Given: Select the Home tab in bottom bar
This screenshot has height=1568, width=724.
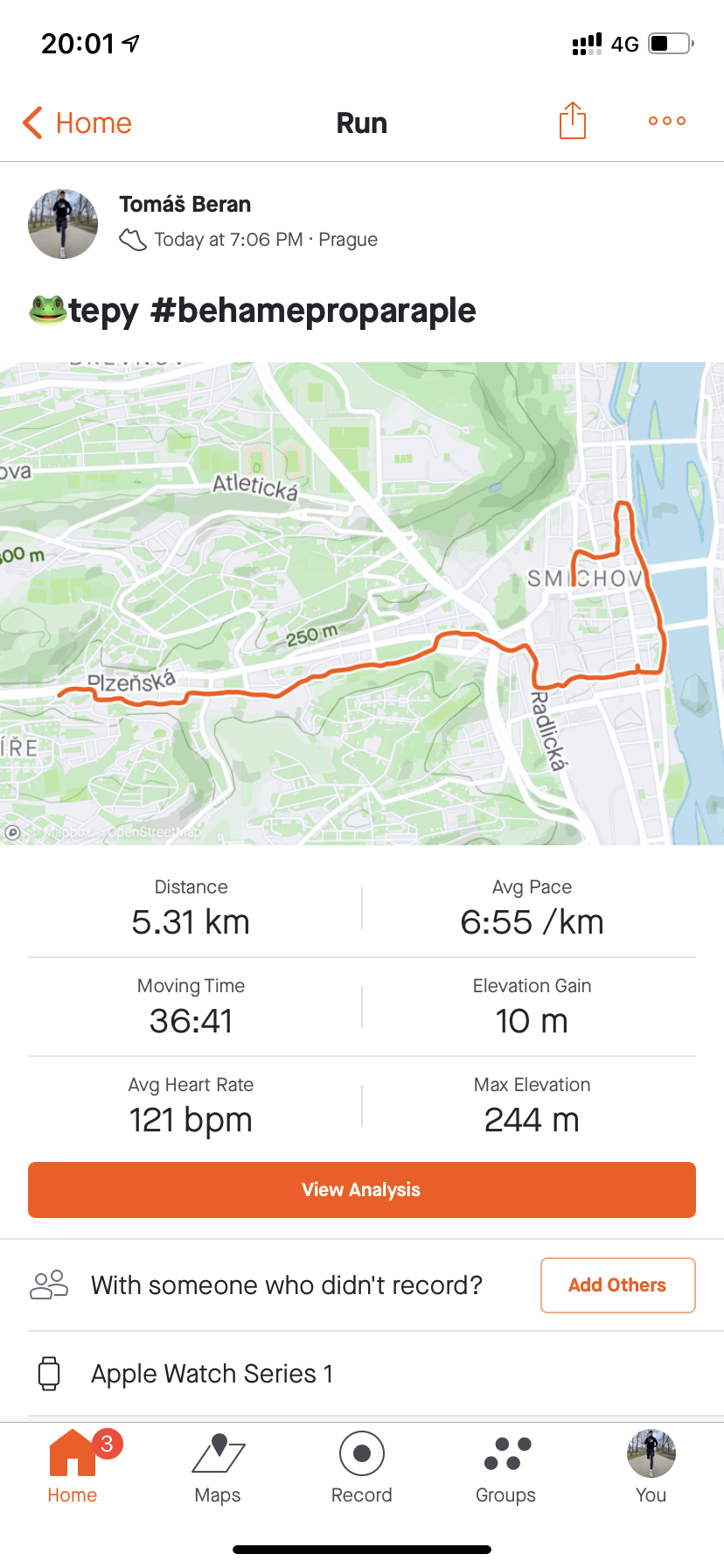Looking at the screenshot, I should pyautogui.click(x=73, y=1469).
